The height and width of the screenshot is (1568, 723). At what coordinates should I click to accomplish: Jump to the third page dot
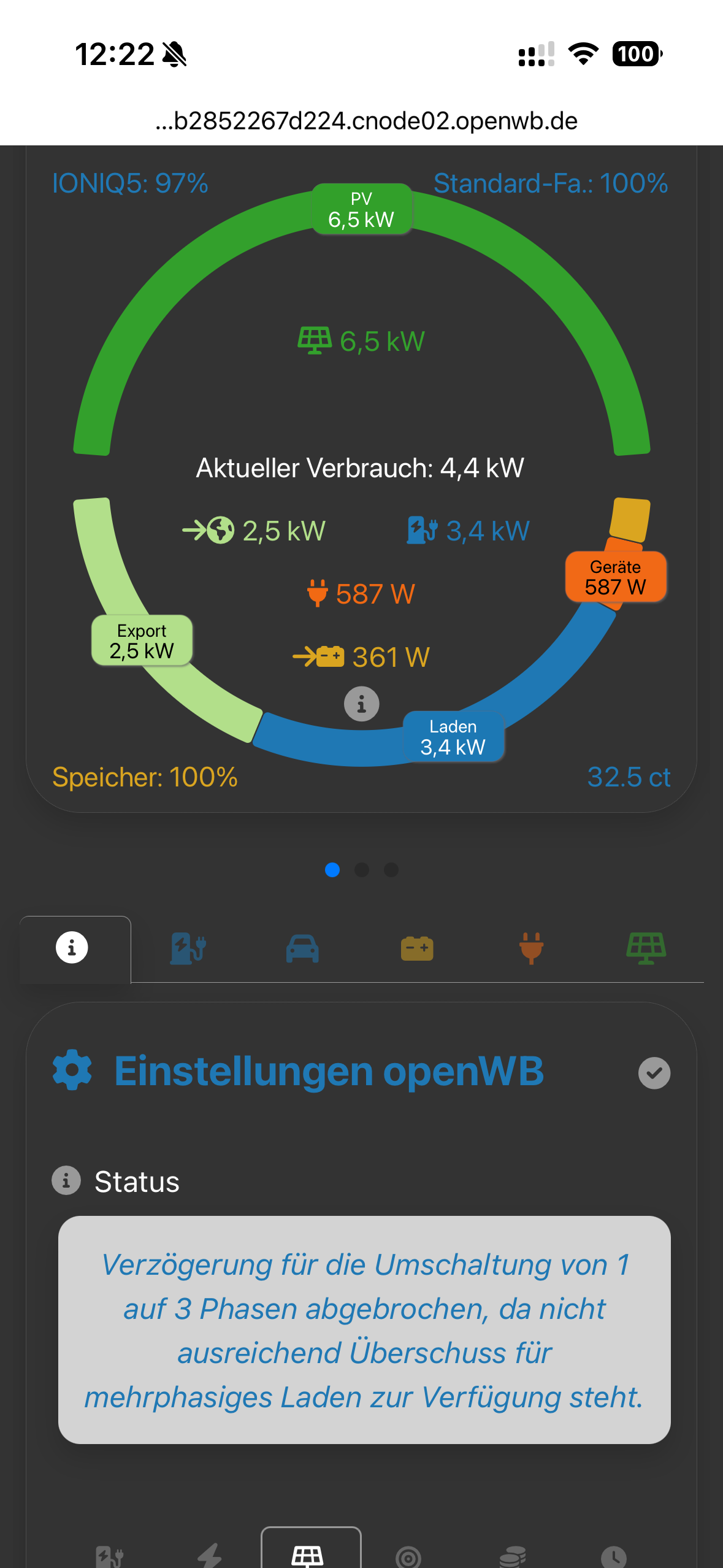click(391, 870)
